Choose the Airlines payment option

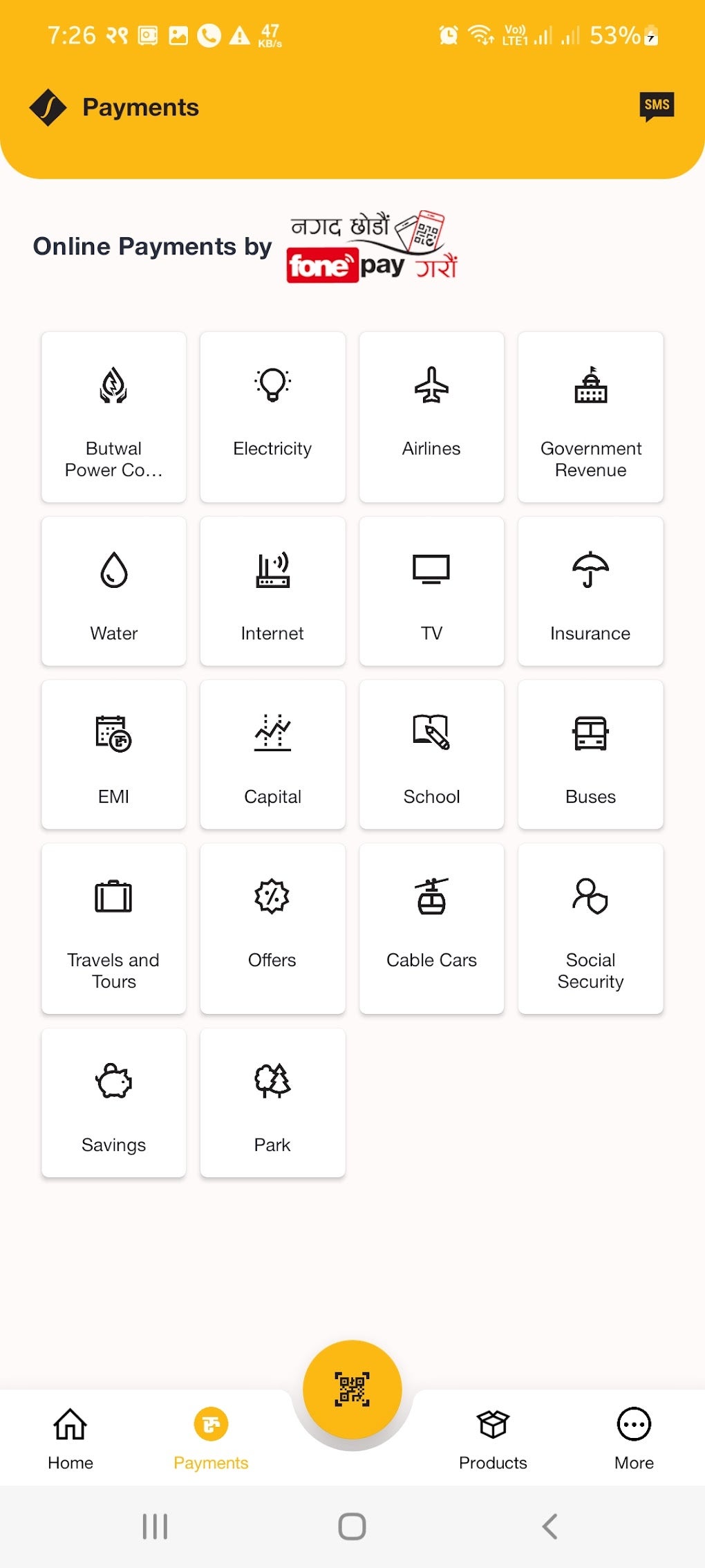(x=431, y=417)
